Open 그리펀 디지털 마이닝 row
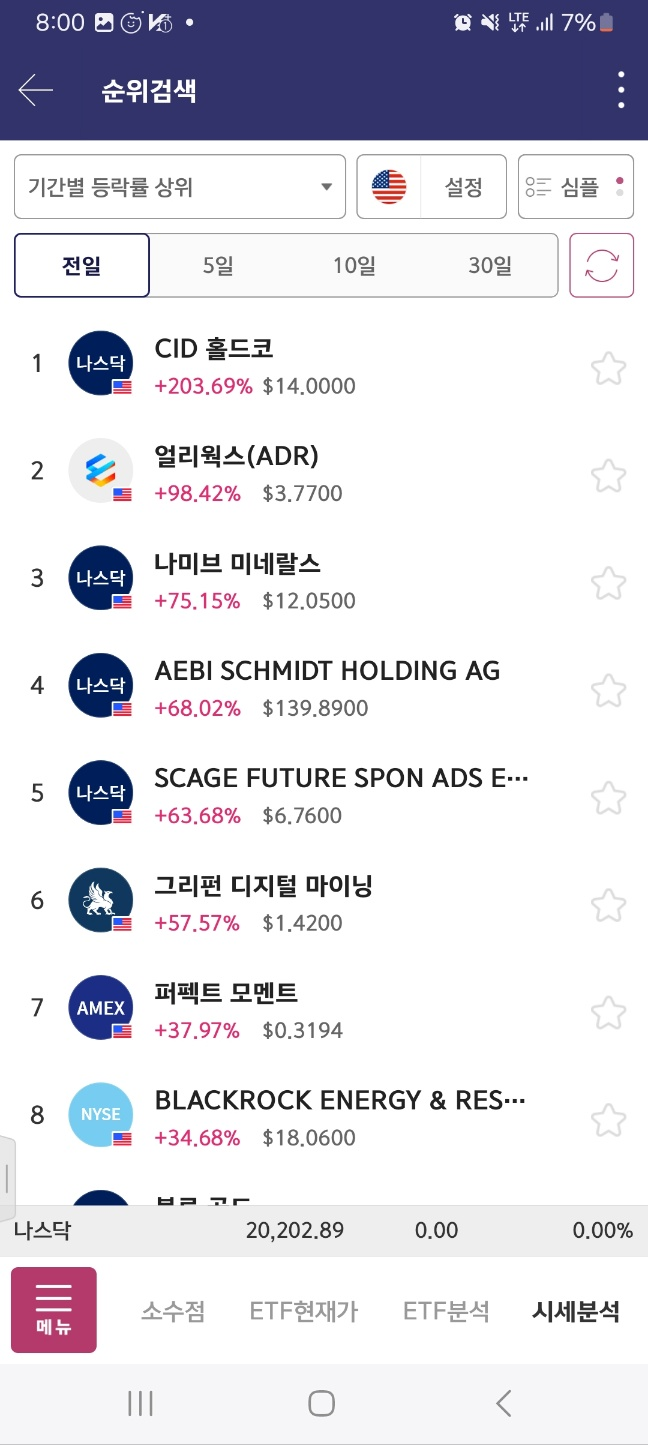 pyautogui.click(x=300, y=902)
